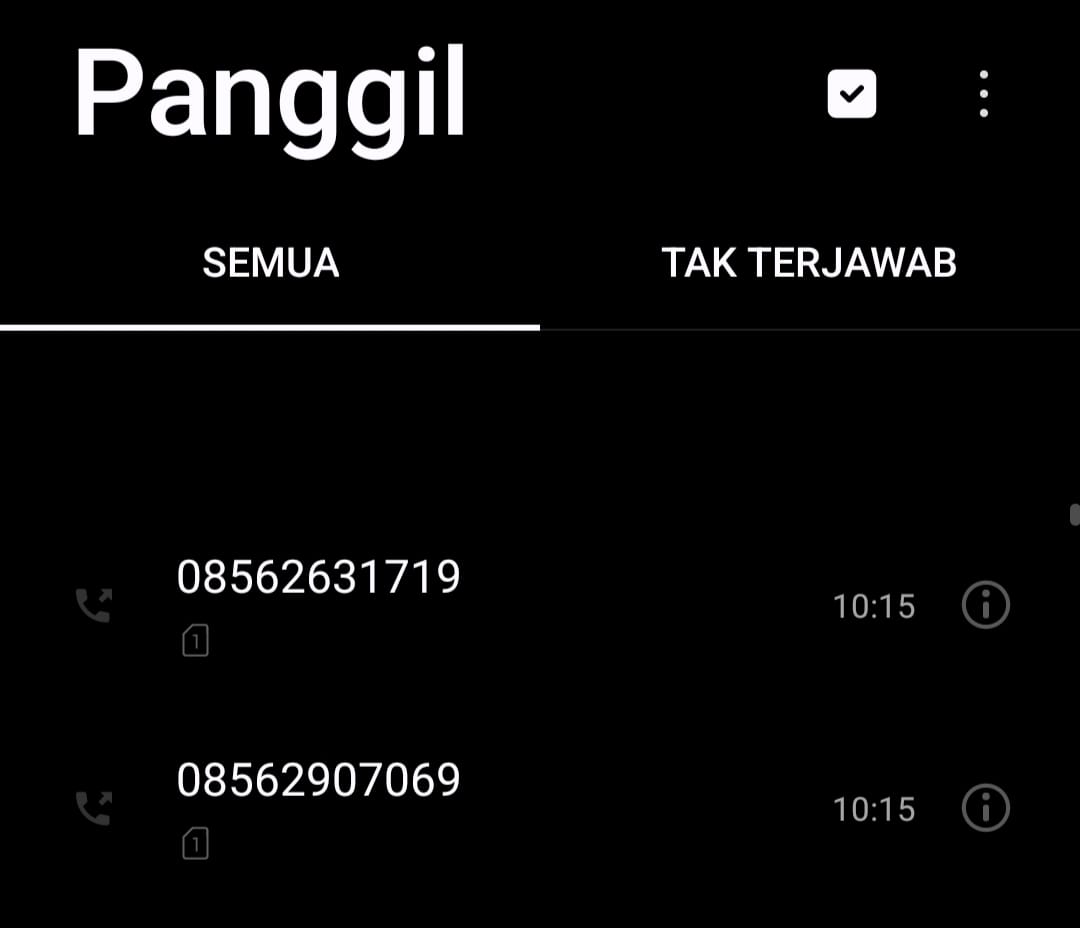Open the three-dot overflow menu
Viewport: 1080px width, 928px height.
pos(984,94)
